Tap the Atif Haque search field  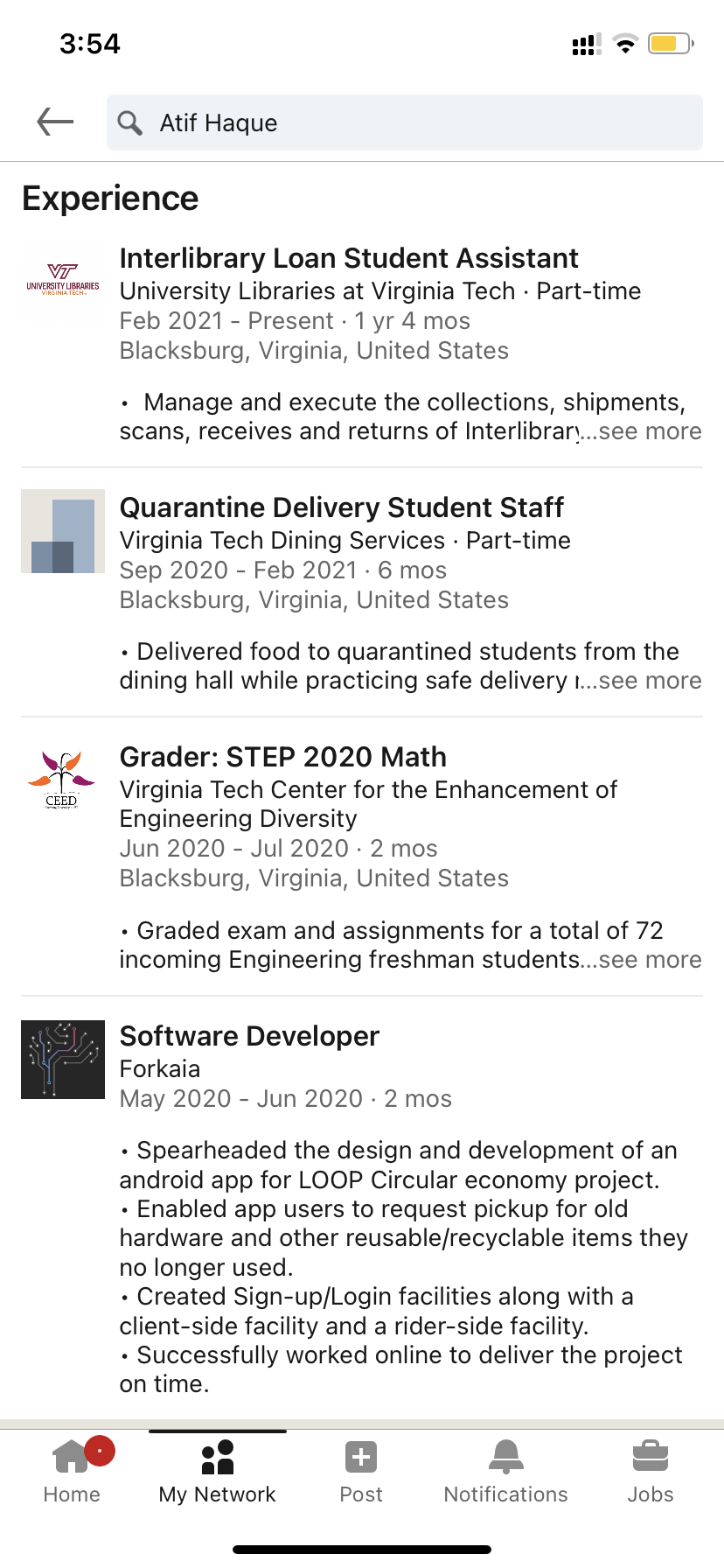coord(404,122)
